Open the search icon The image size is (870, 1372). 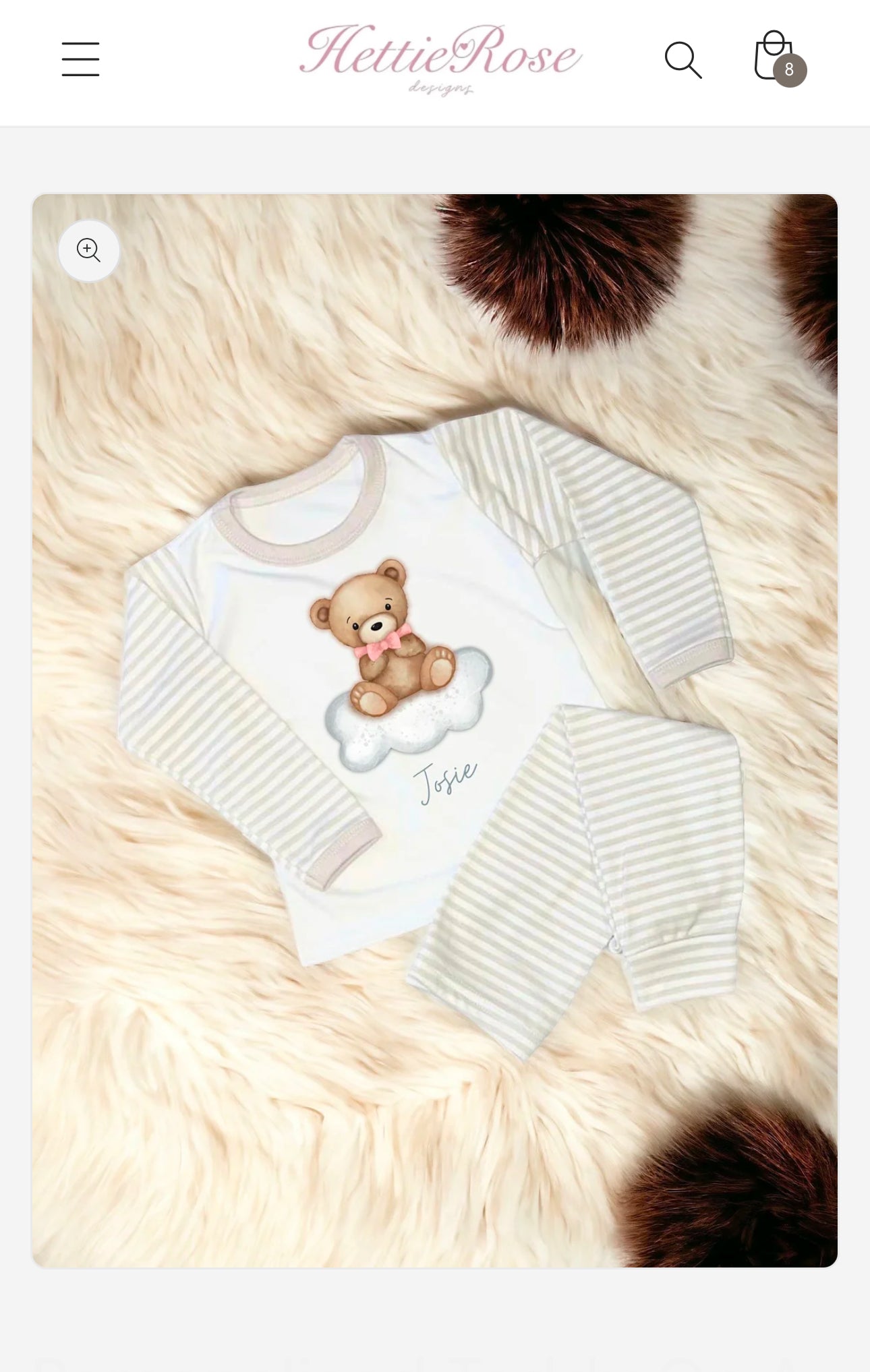683,60
